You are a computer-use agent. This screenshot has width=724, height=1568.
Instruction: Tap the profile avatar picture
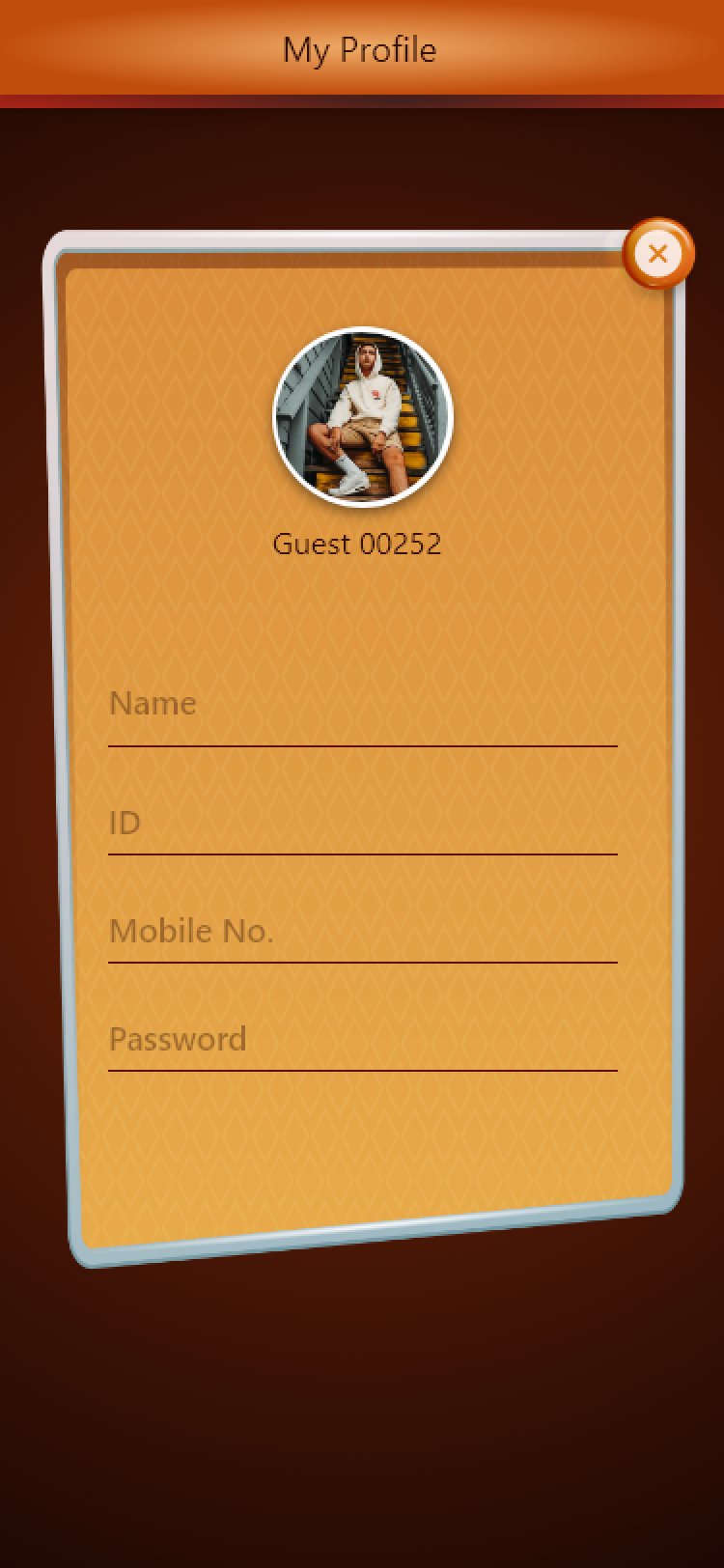click(x=363, y=417)
